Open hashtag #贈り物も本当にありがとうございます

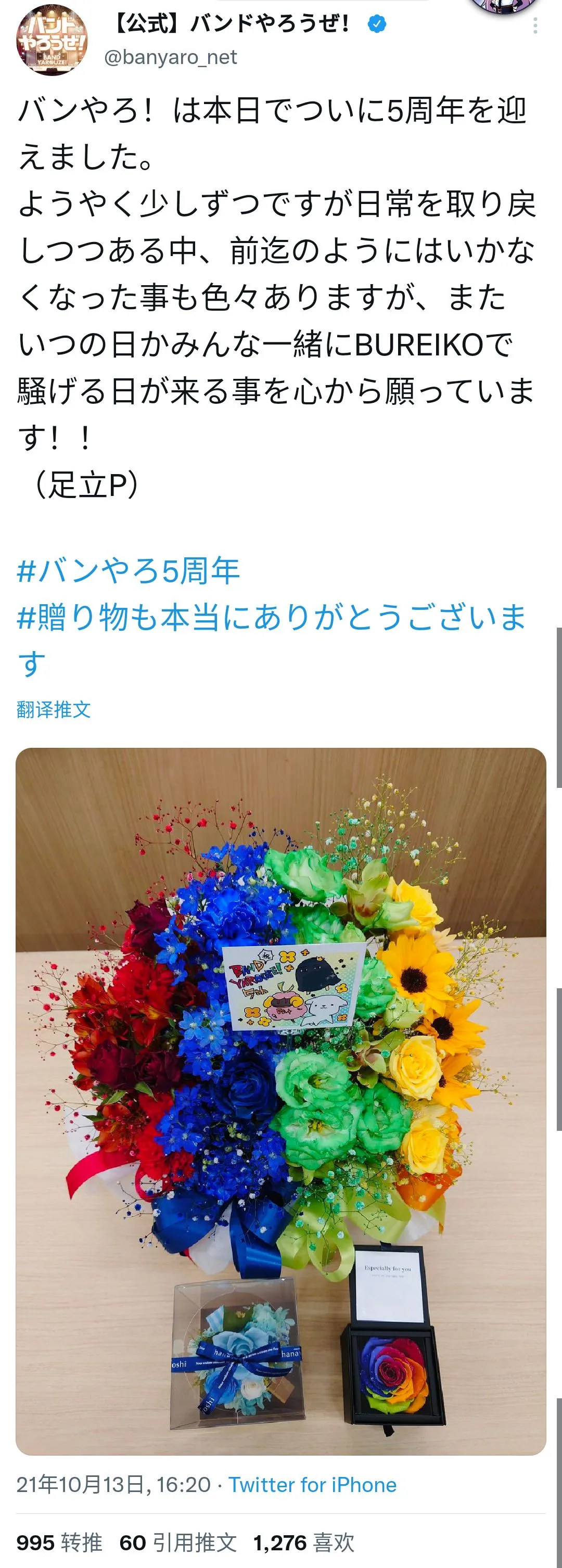(271, 618)
